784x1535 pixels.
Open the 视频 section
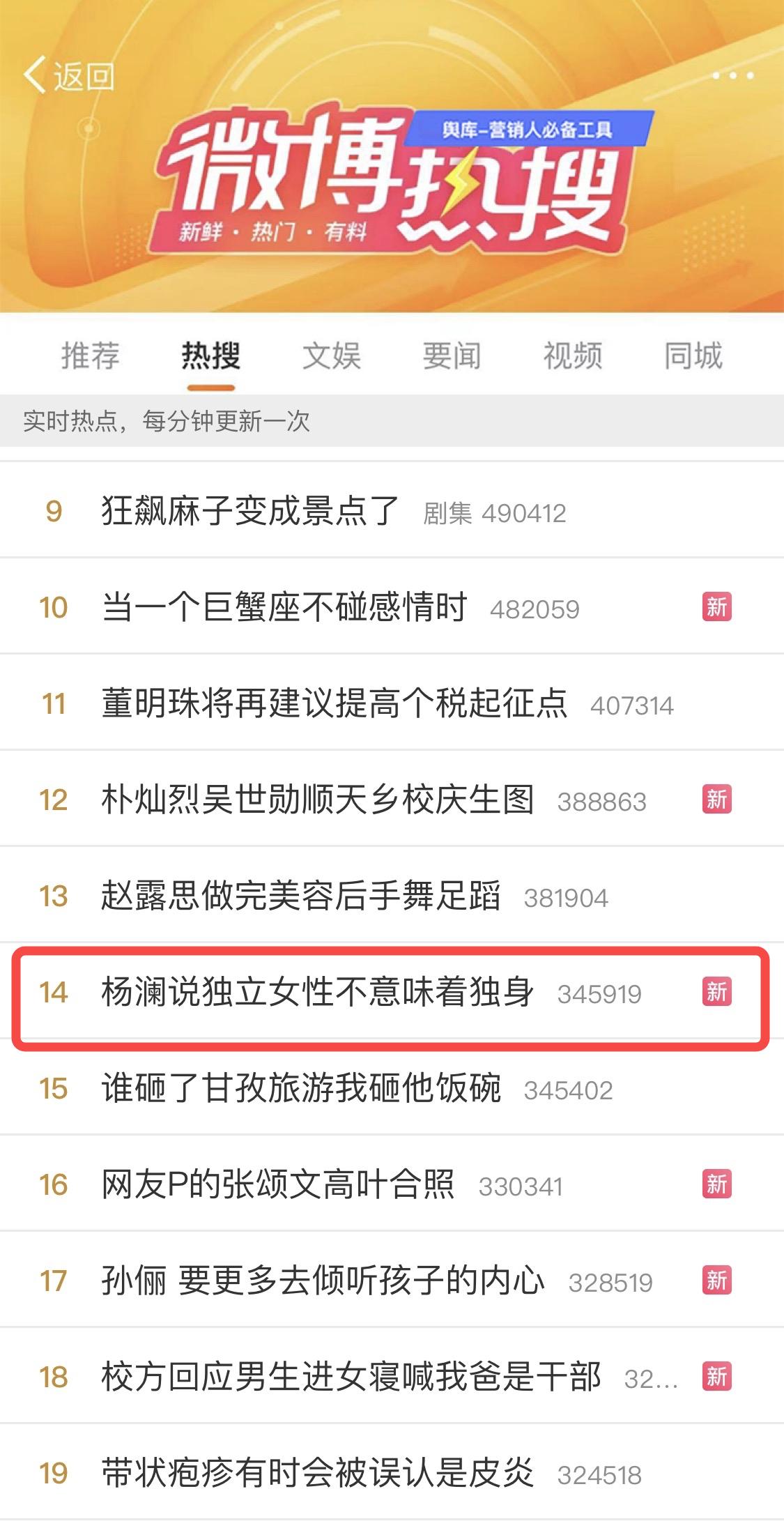click(x=574, y=356)
